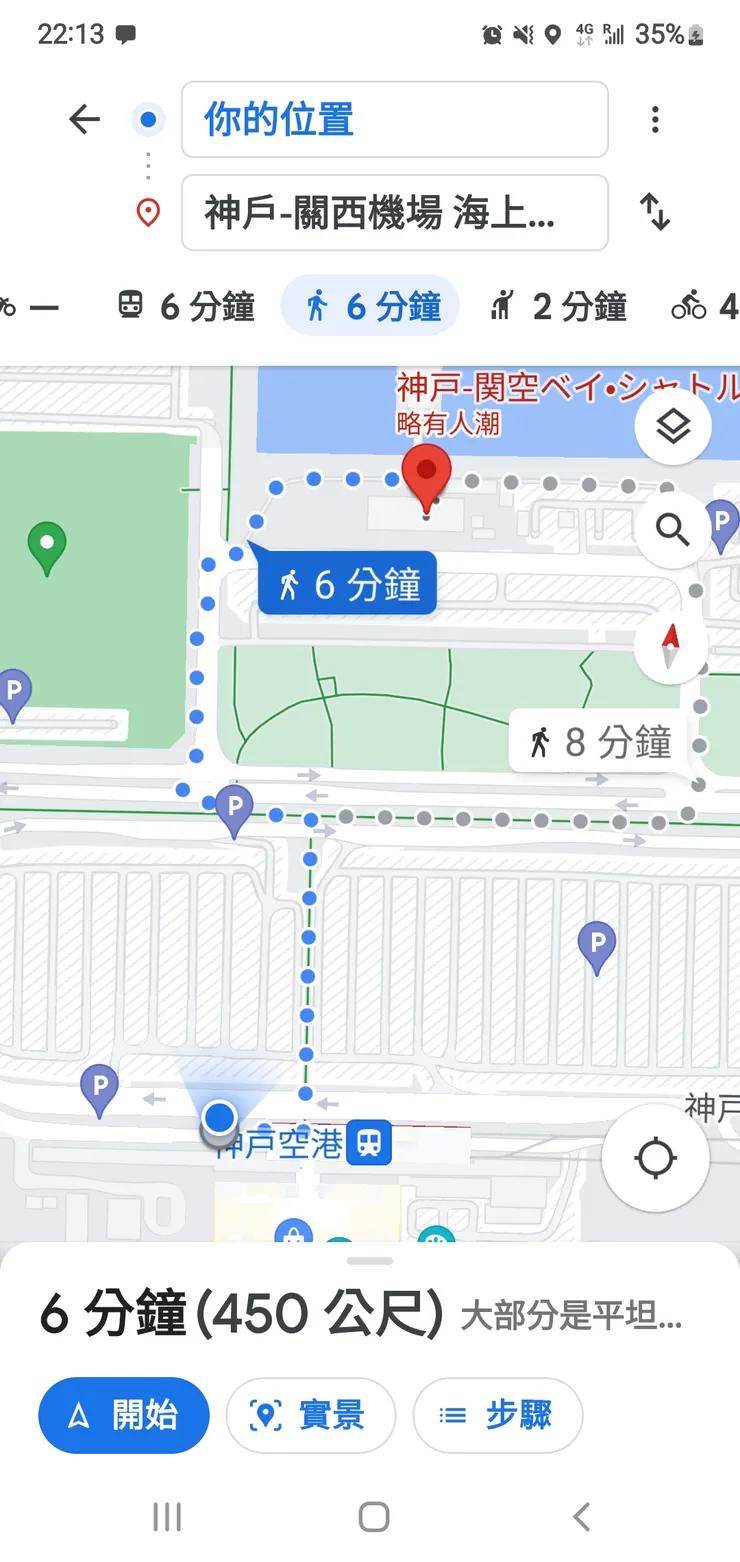Select the walking 6 分鐘 mode
The height and width of the screenshot is (1562, 740).
click(x=370, y=307)
